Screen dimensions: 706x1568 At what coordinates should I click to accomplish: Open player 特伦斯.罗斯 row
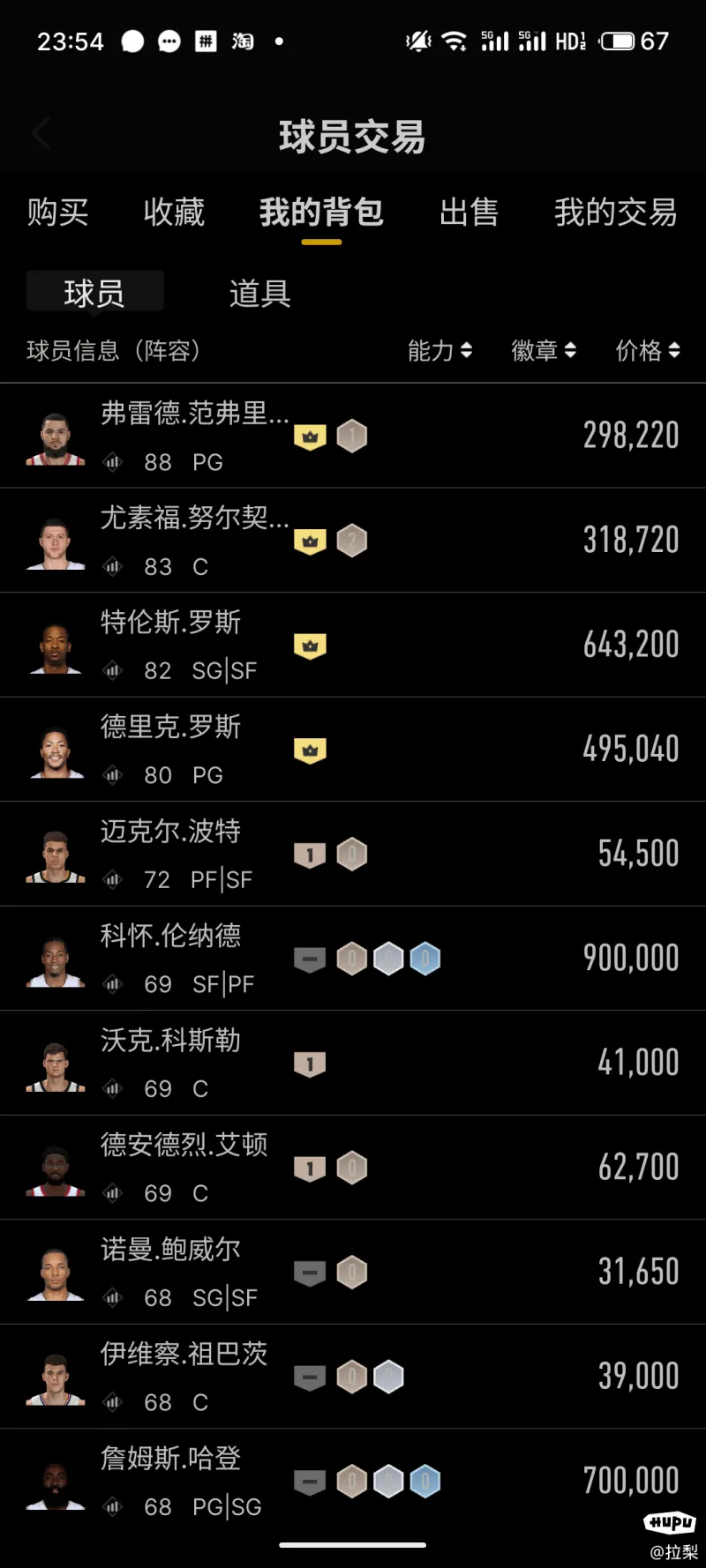353,645
